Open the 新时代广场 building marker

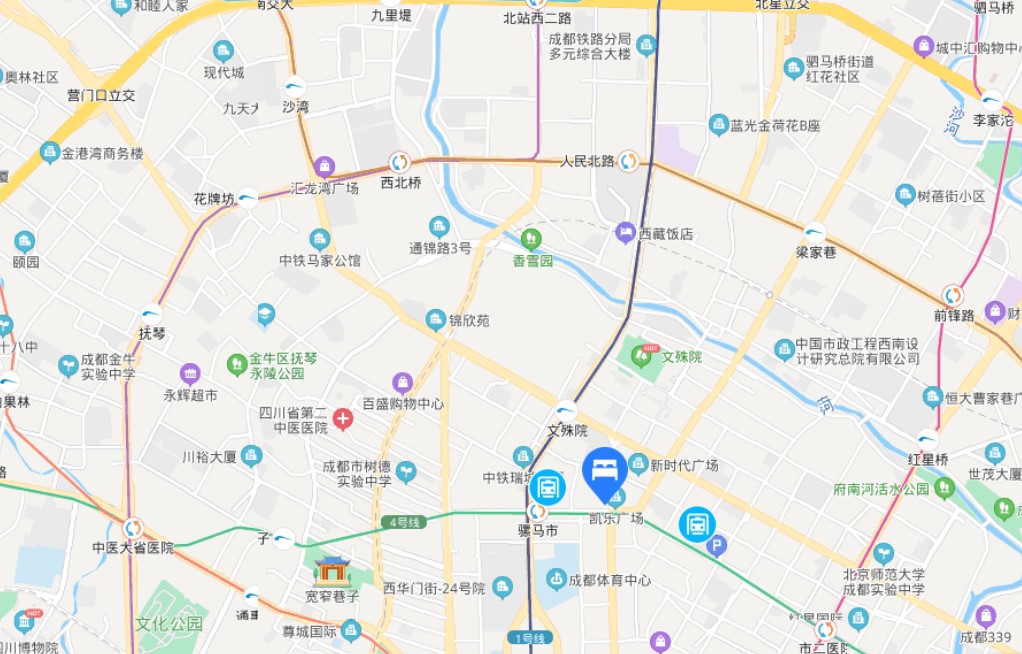click(x=638, y=464)
